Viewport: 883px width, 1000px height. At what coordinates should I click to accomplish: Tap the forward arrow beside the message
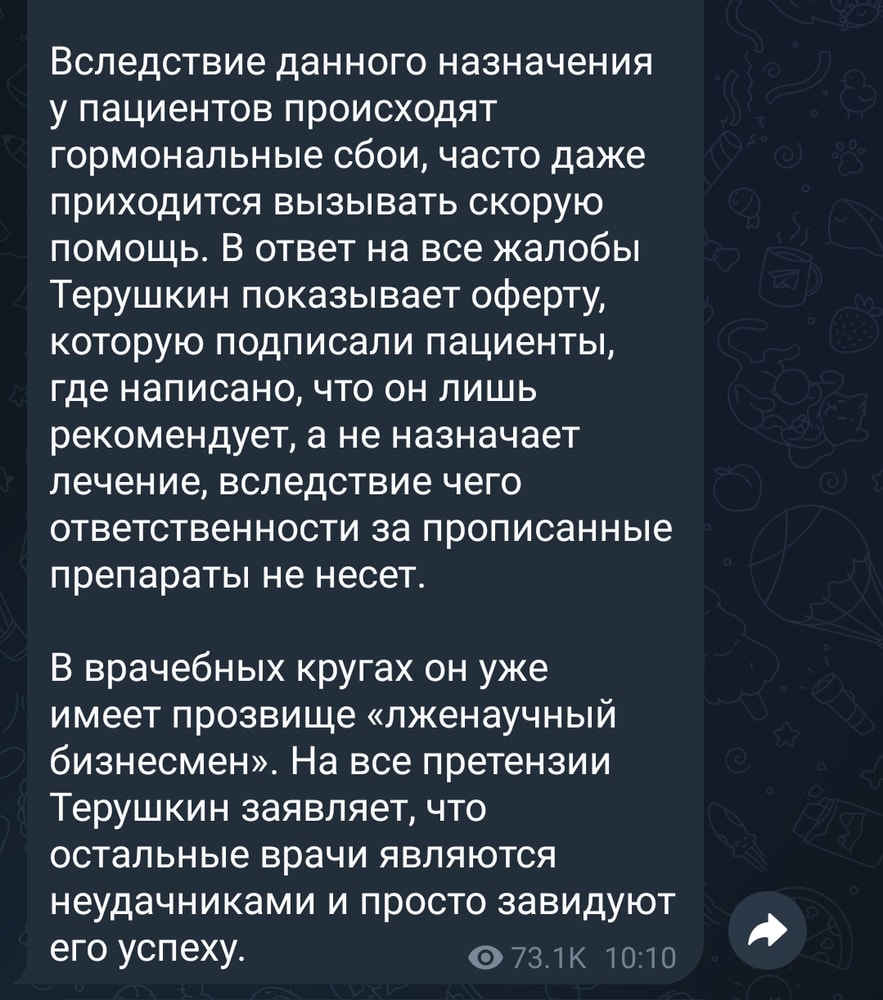tap(768, 930)
